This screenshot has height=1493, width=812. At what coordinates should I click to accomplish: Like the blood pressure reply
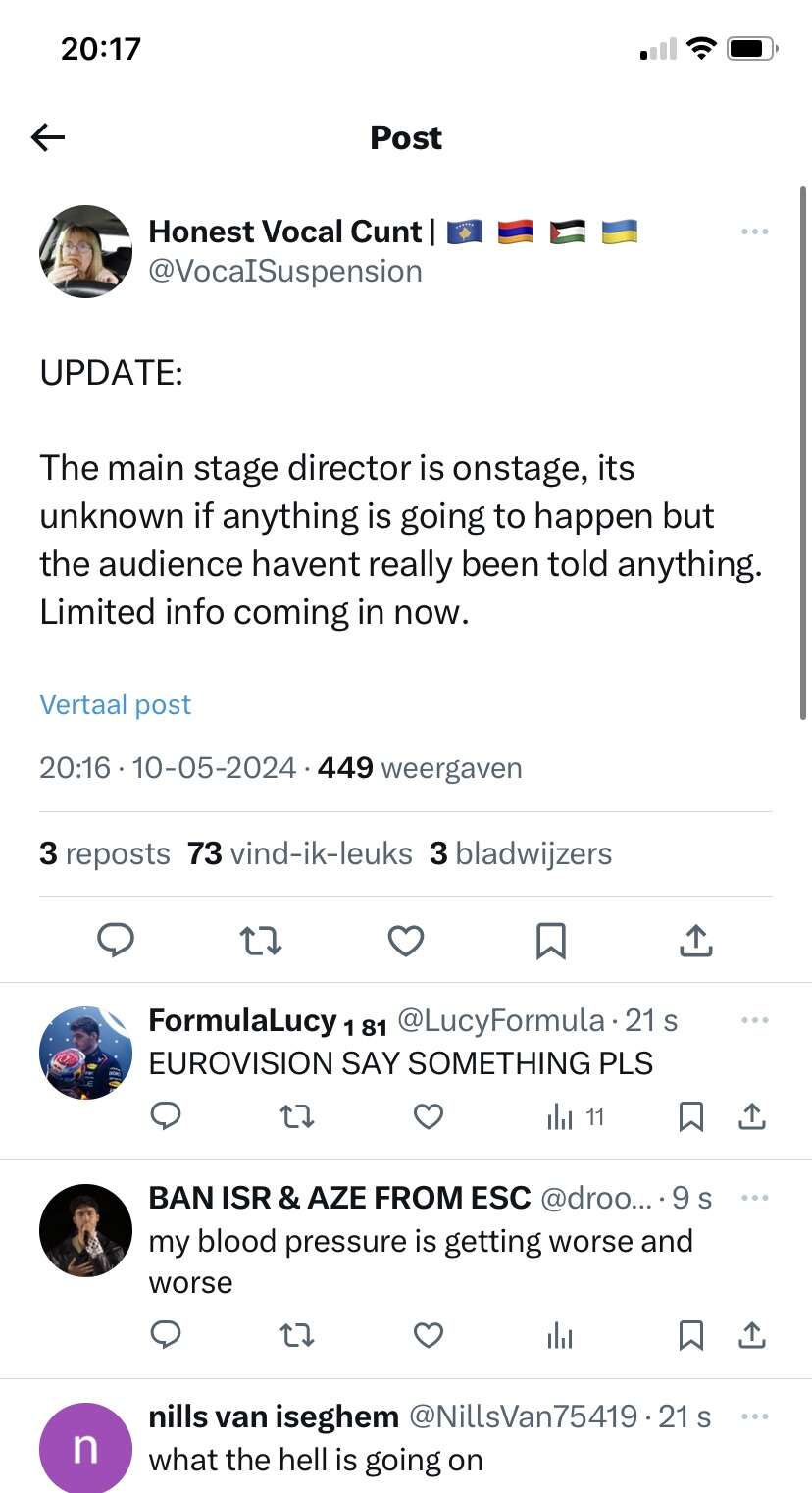click(428, 1335)
